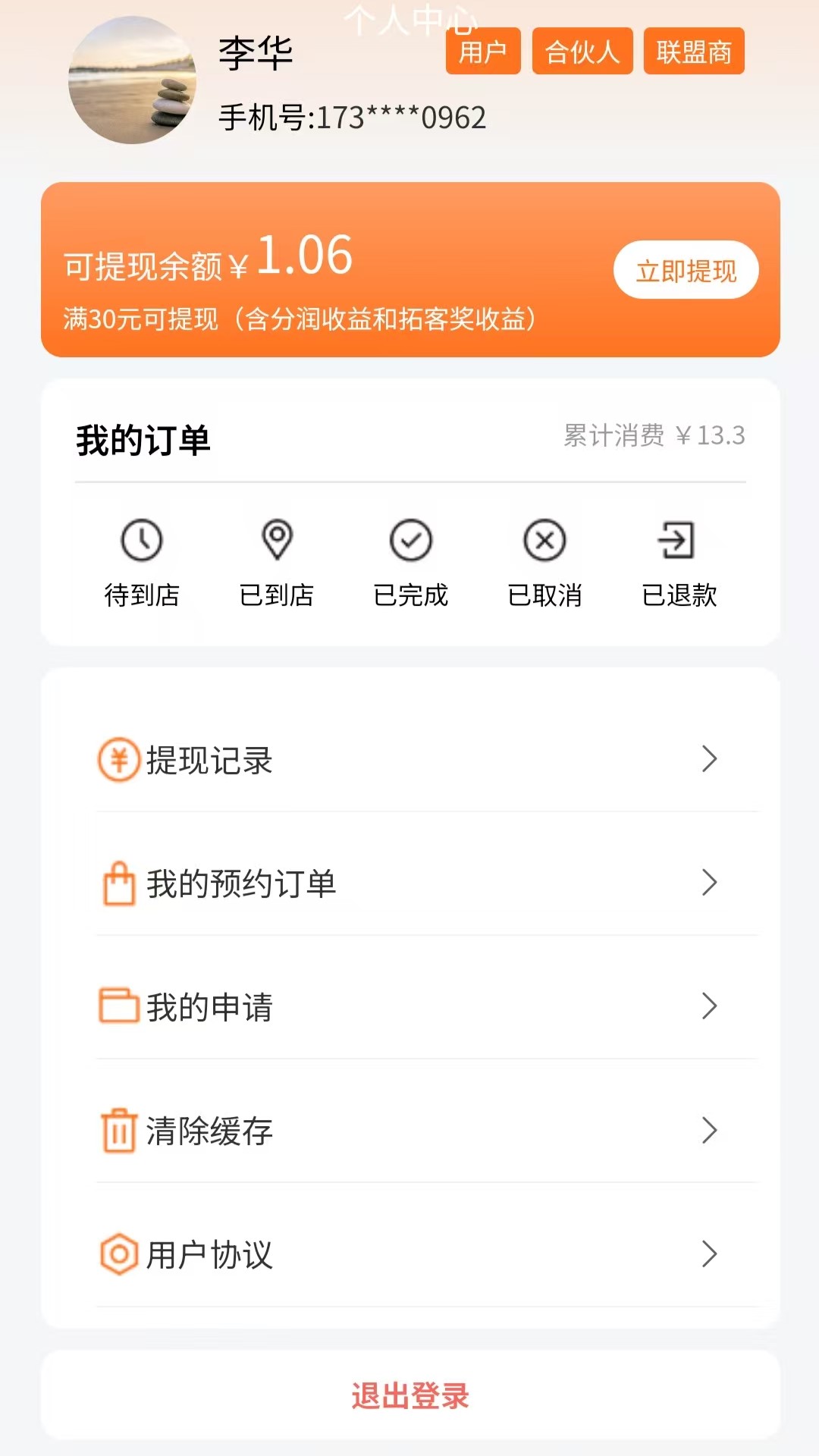This screenshot has height=1456, width=819.
Task: Expand the 我的预约订单 chevron
Action: pos(710,882)
